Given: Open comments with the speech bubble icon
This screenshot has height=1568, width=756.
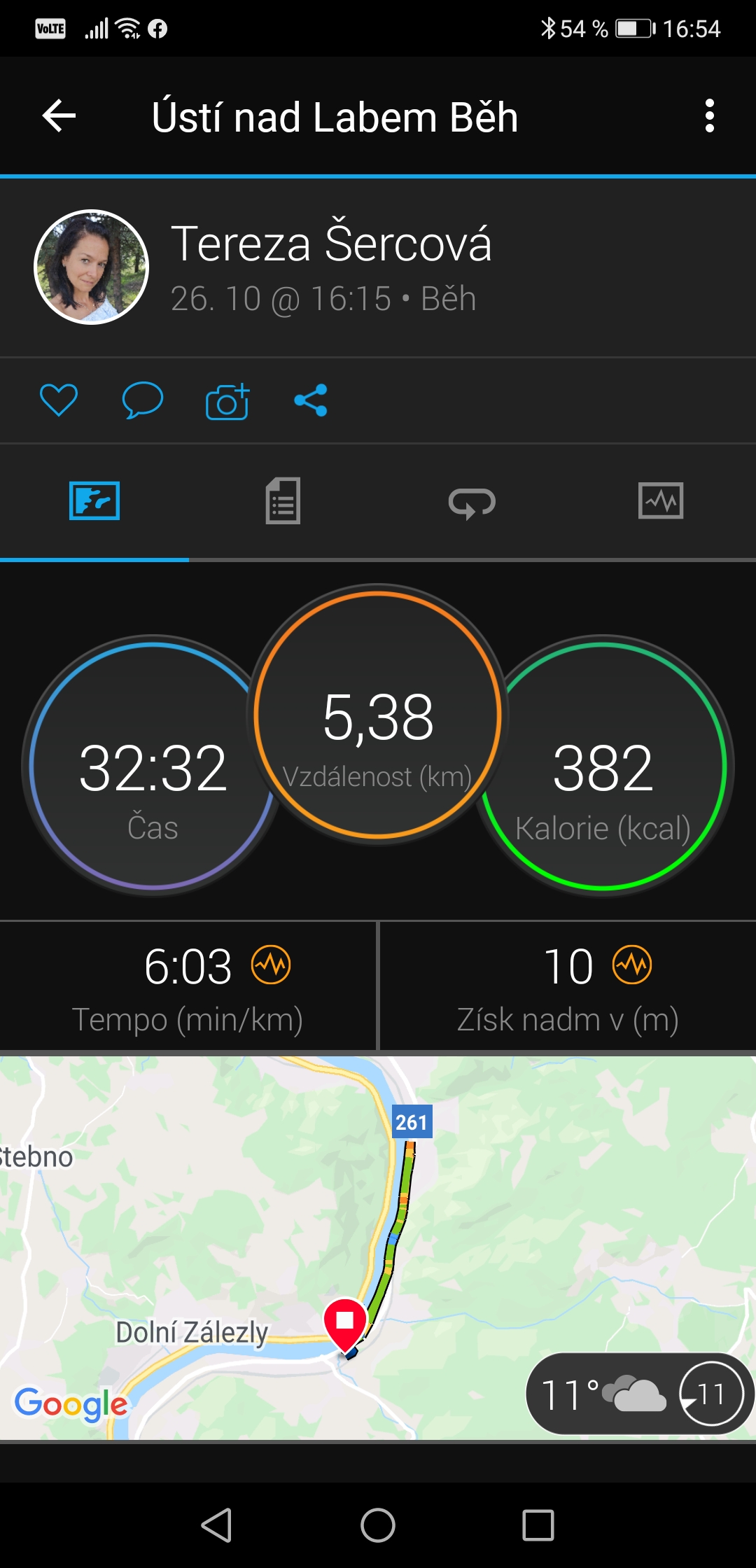Looking at the screenshot, I should 143,400.
